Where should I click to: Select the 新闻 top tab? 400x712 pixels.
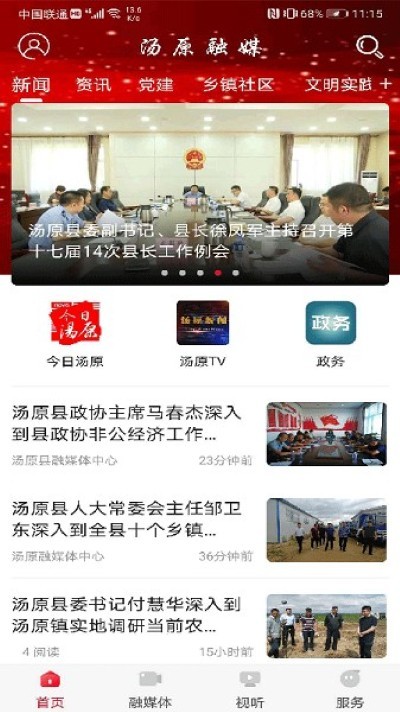coord(31,84)
